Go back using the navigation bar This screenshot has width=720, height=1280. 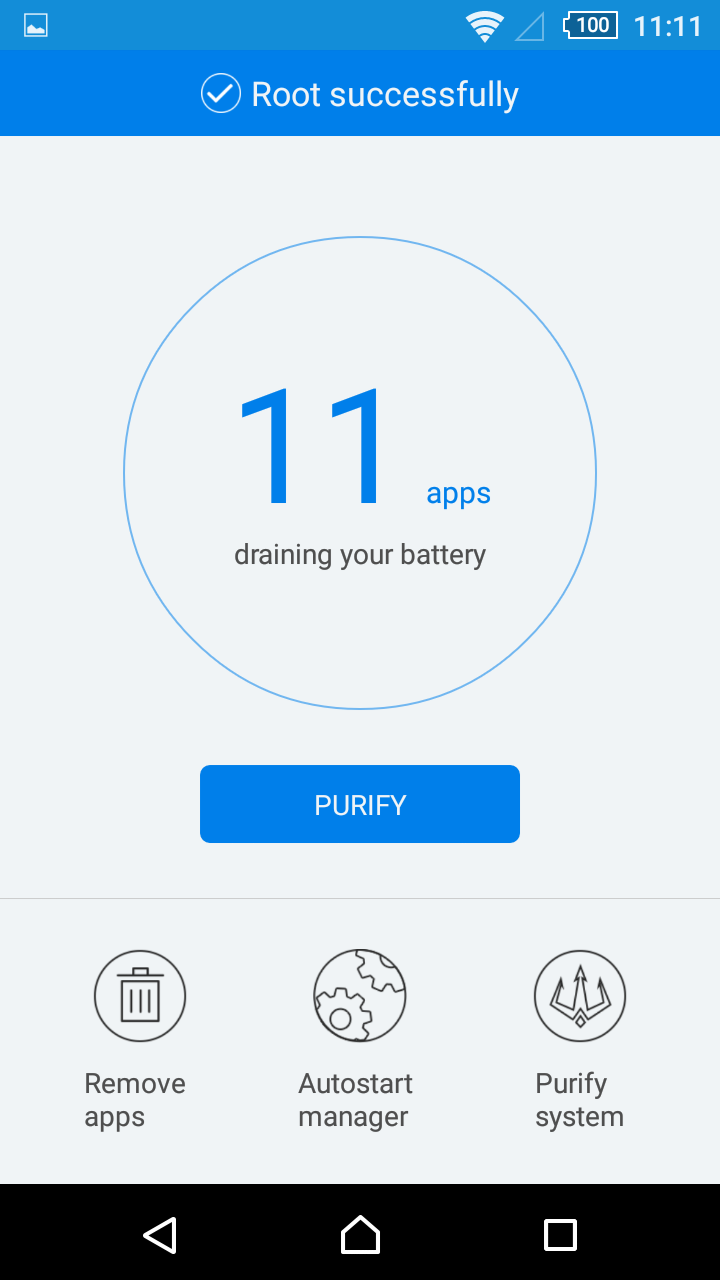point(160,1235)
